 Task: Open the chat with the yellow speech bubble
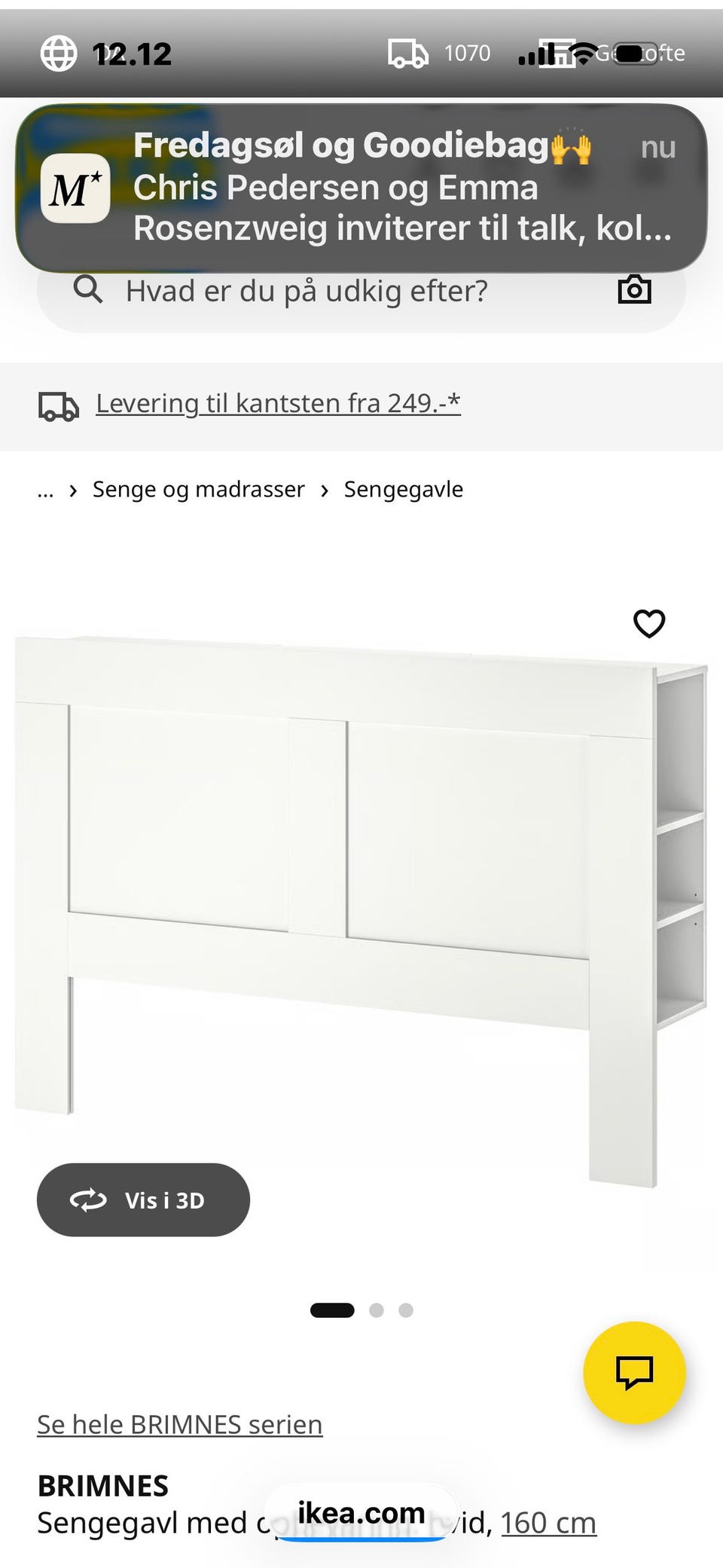point(634,1373)
